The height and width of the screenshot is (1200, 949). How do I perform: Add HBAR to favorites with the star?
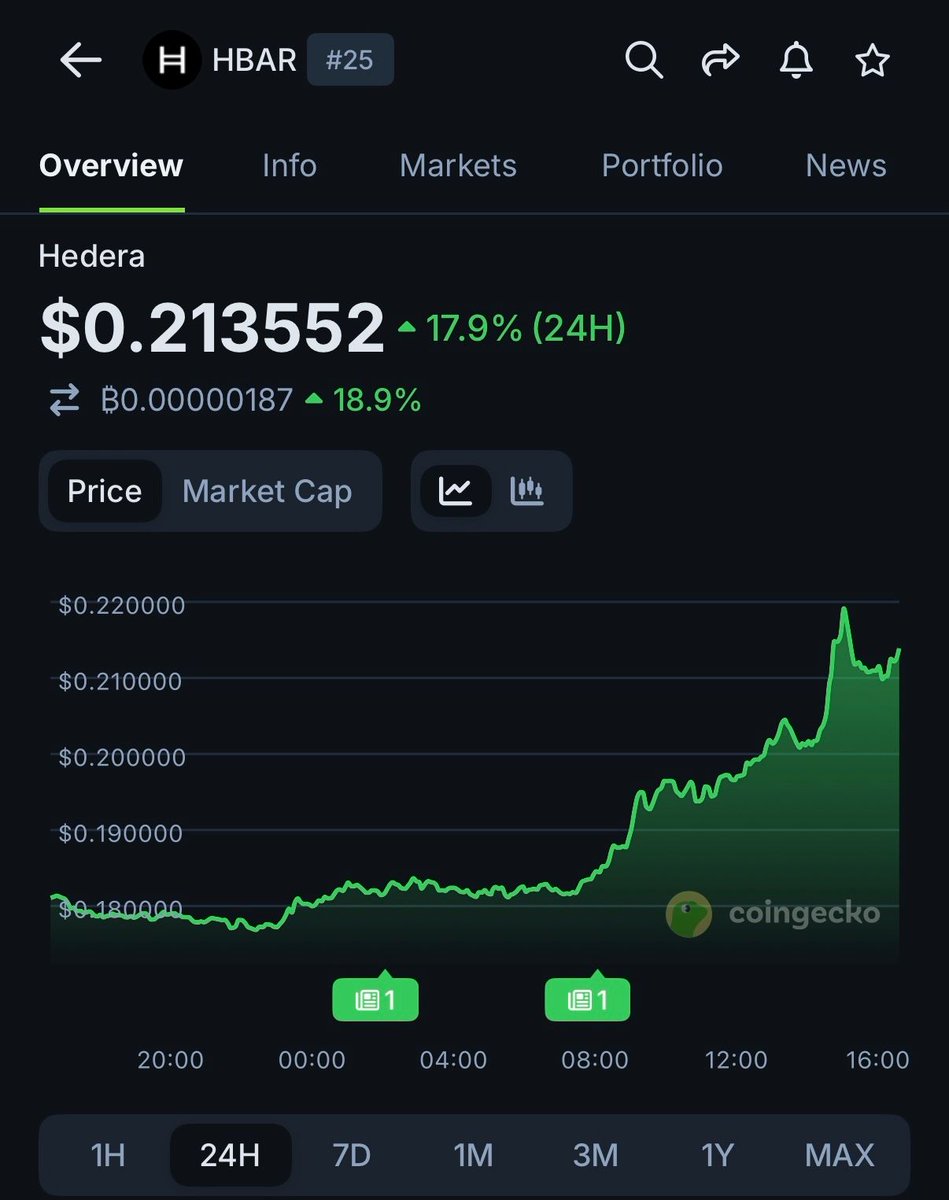(872, 61)
